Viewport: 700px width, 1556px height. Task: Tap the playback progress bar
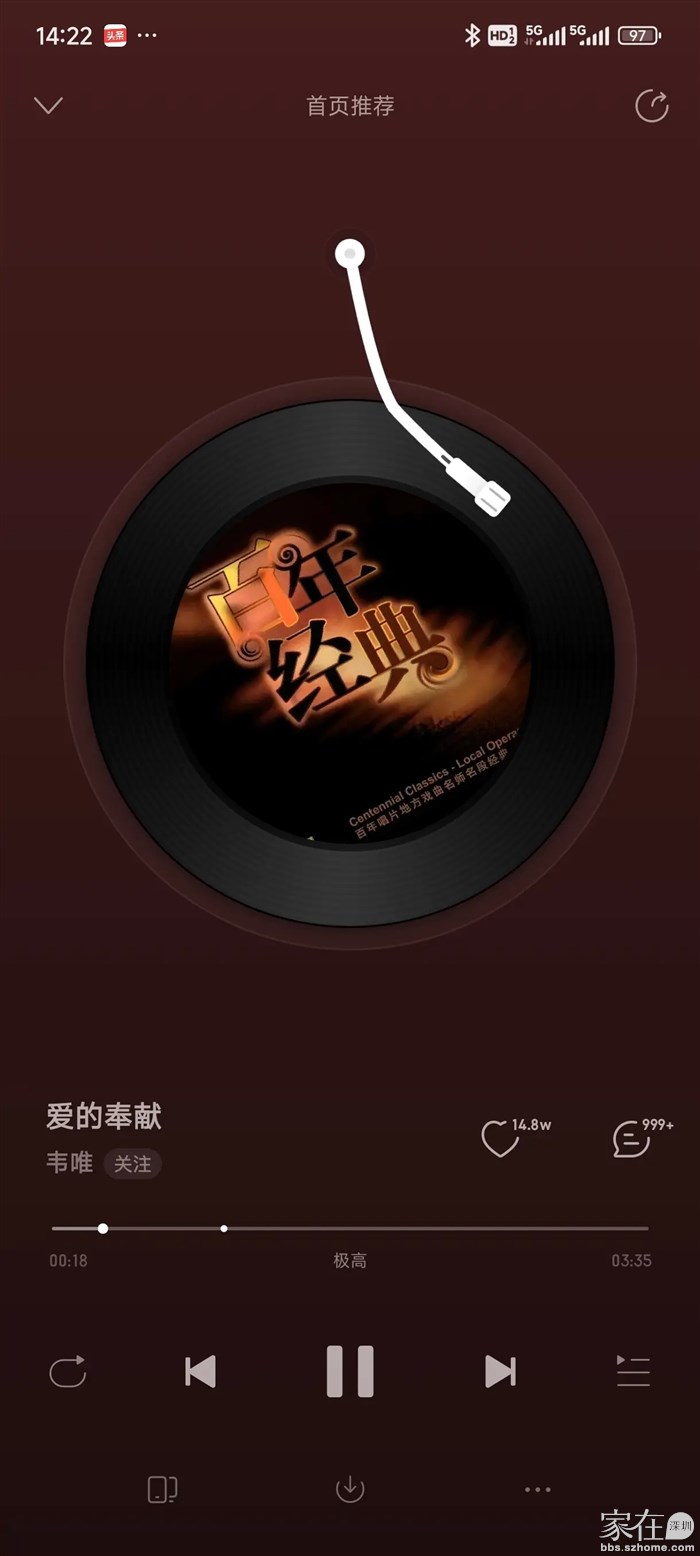click(x=350, y=1228)
